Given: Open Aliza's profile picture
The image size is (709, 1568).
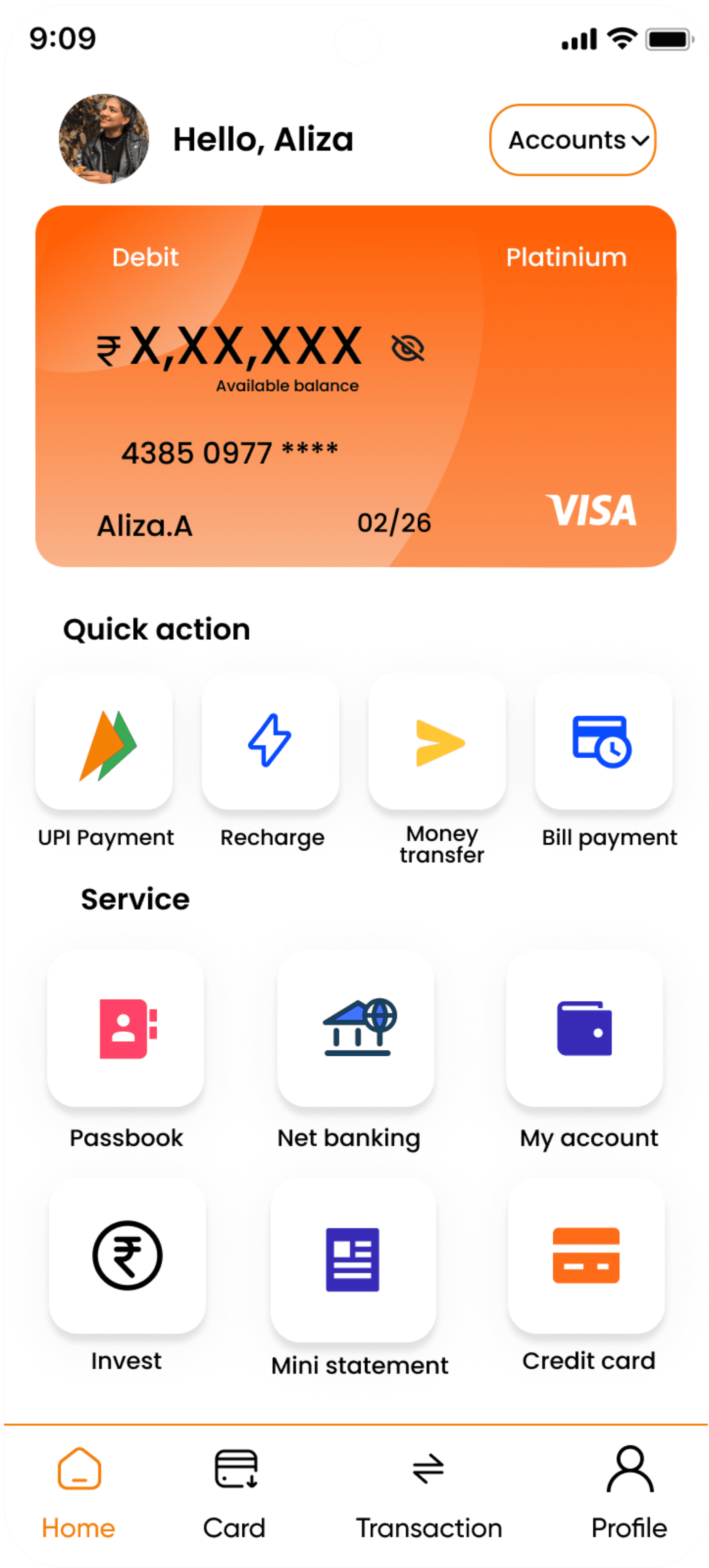Looking at the screenshot, I should coord(104,139).
